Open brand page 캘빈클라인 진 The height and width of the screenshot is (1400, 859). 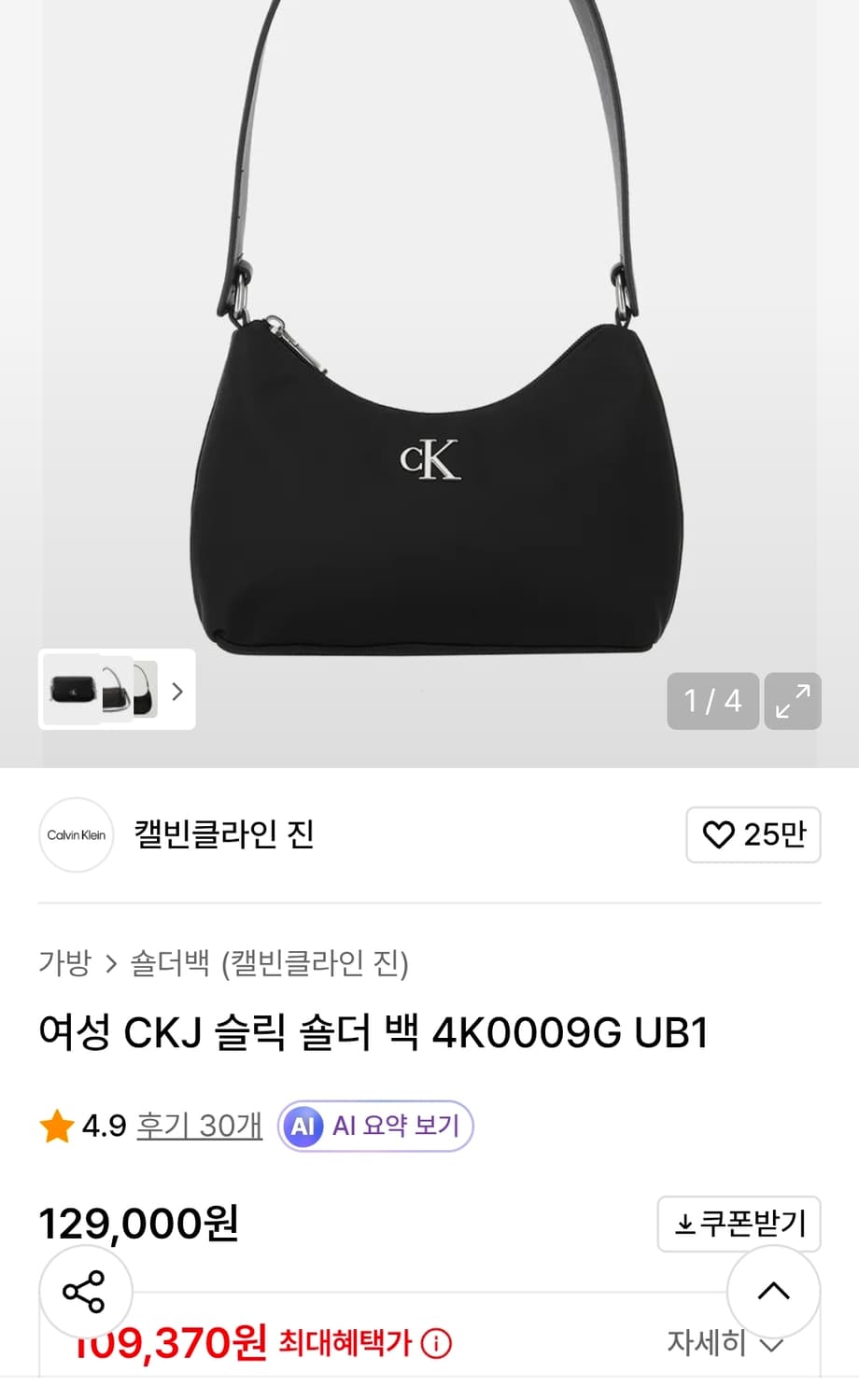pos(222,836)
